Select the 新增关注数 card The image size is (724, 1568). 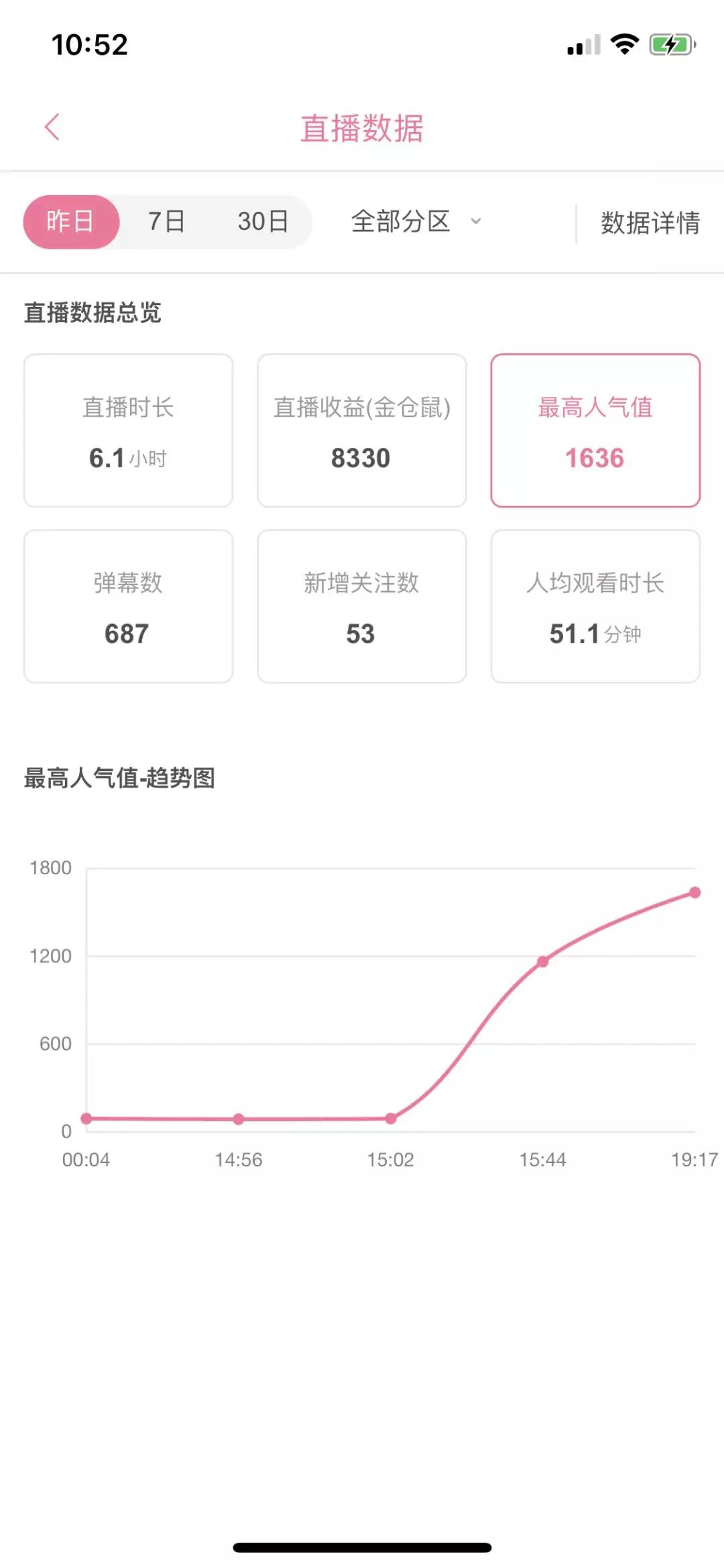click(362, 606)
